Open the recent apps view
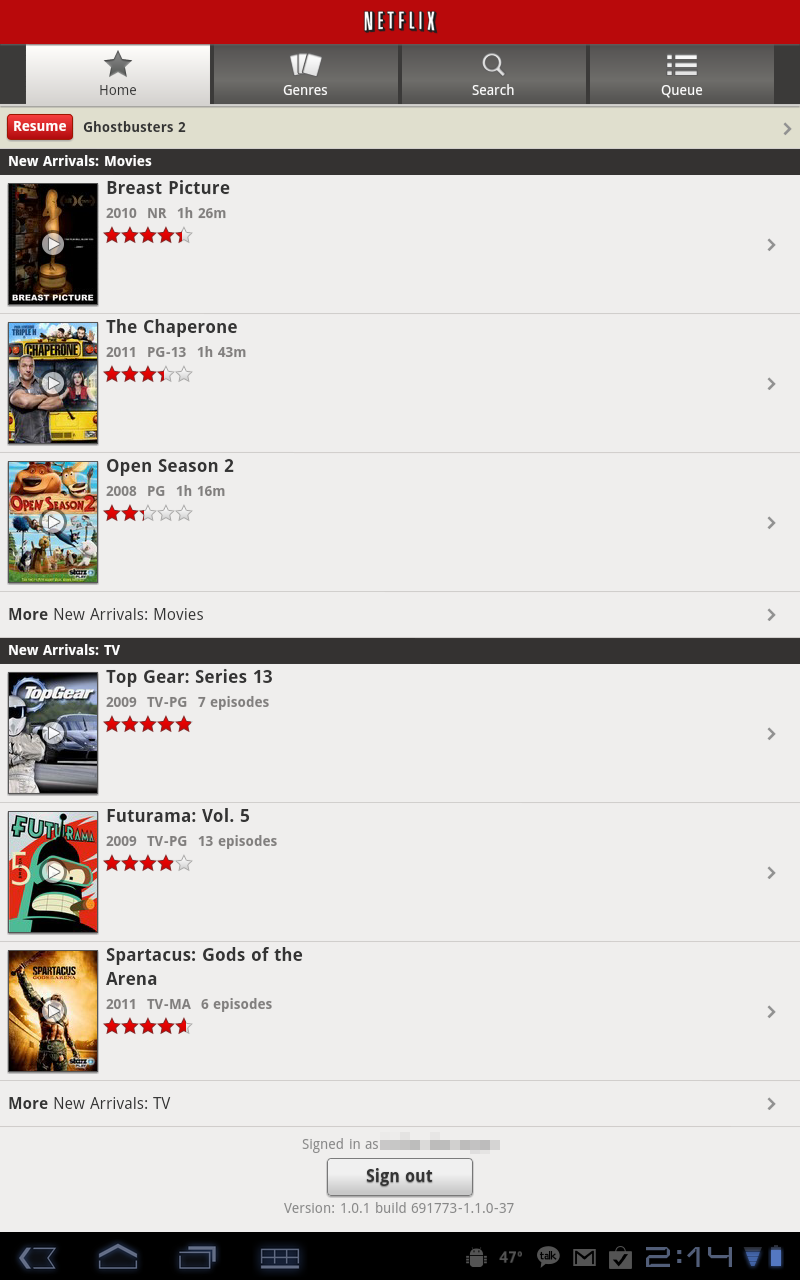 pyautogui.click(x=197, y=1257)
